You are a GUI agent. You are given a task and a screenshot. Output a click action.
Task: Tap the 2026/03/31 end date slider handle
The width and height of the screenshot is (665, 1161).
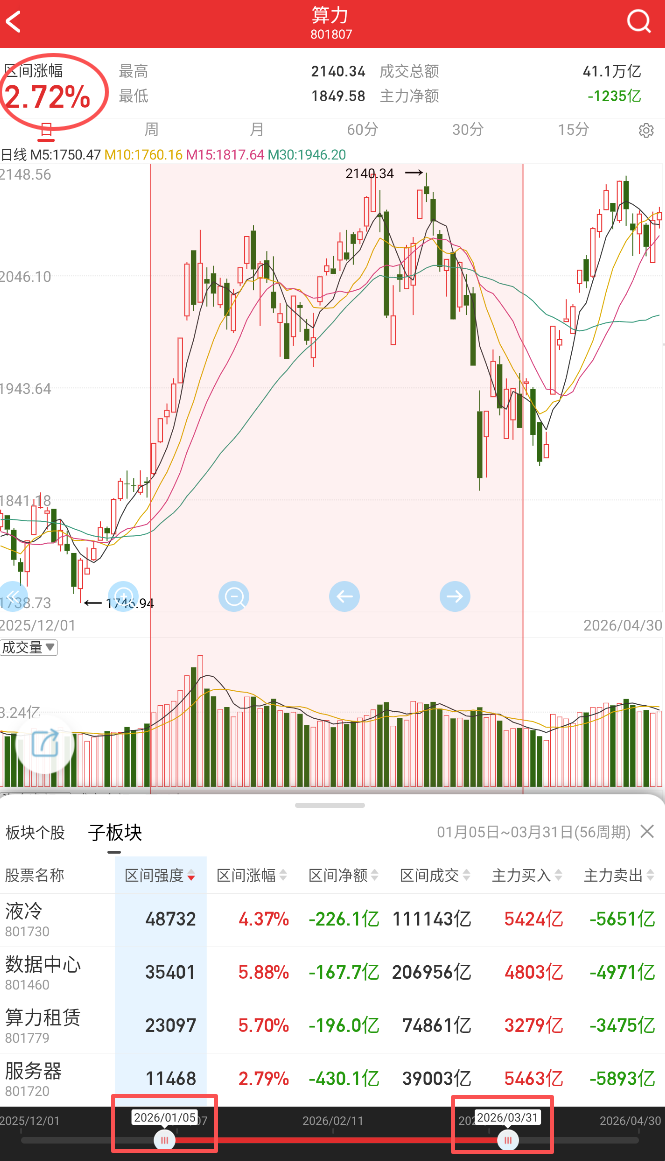[507, 1140]
